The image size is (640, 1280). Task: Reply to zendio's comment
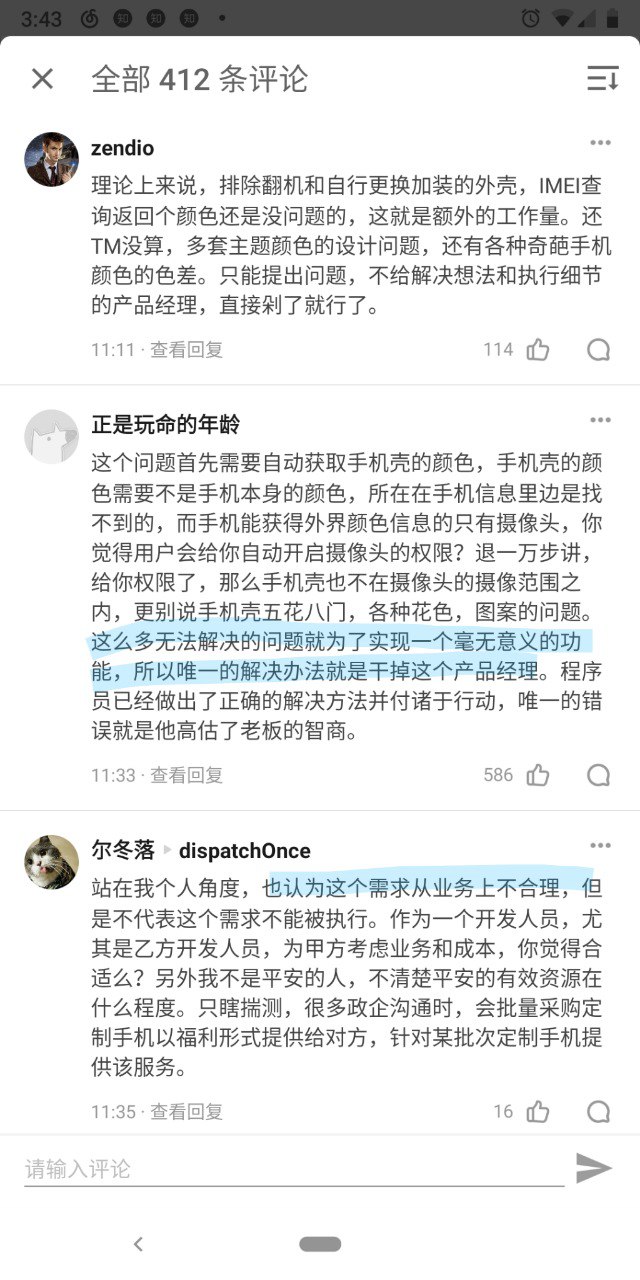pyautogui.click(x=598, y=349)
